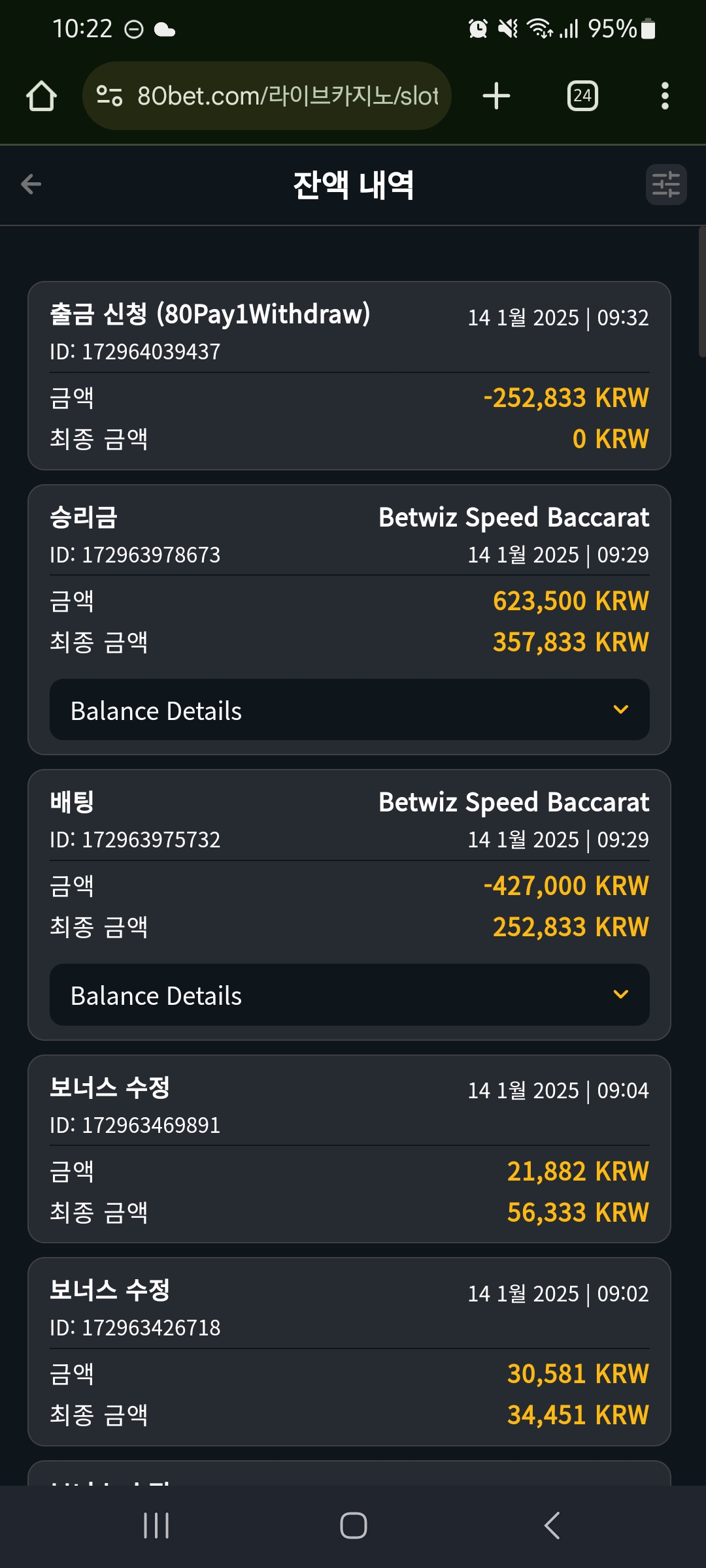Expand Balance Details under the 승리금 entry
Image resolution: width=706 pixels, height=1568 pixels.
[x=350, y=710]
